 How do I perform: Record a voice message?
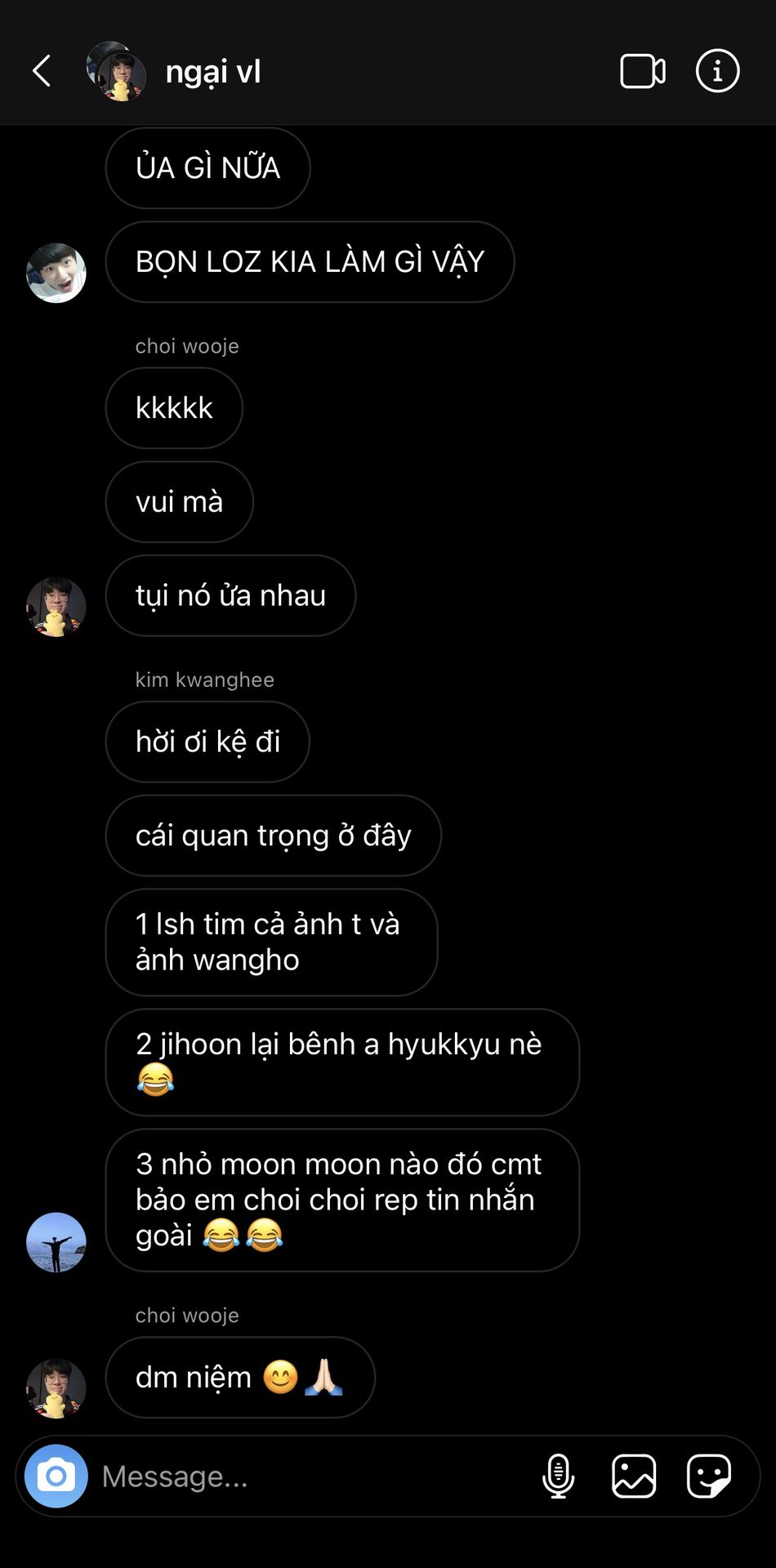(x=559, y=1476)
